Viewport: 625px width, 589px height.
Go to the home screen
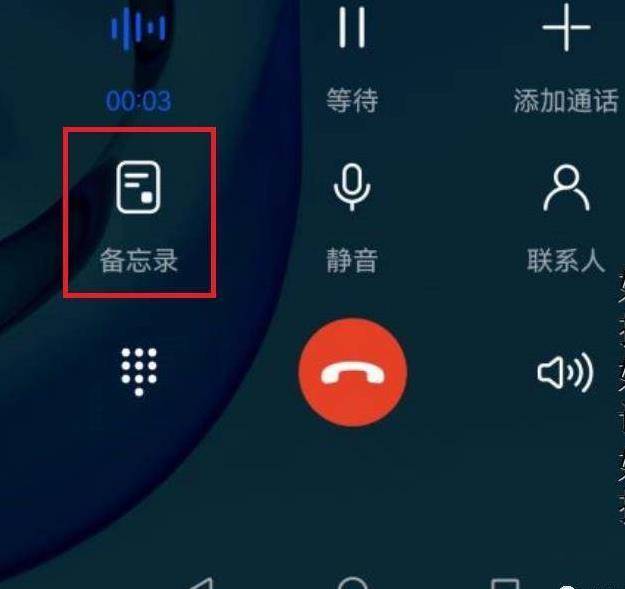(x=352, y=583)
